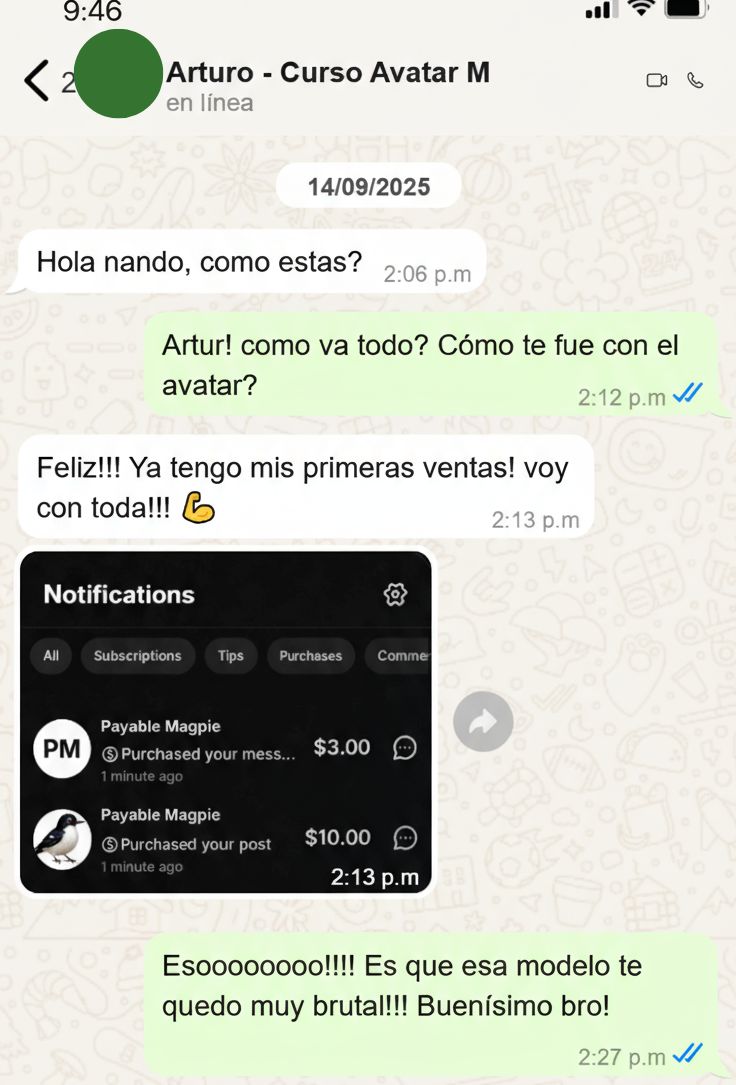Screen dimensions: 736x1085
Task: View the green profile picture
Action: coord(118,74)
